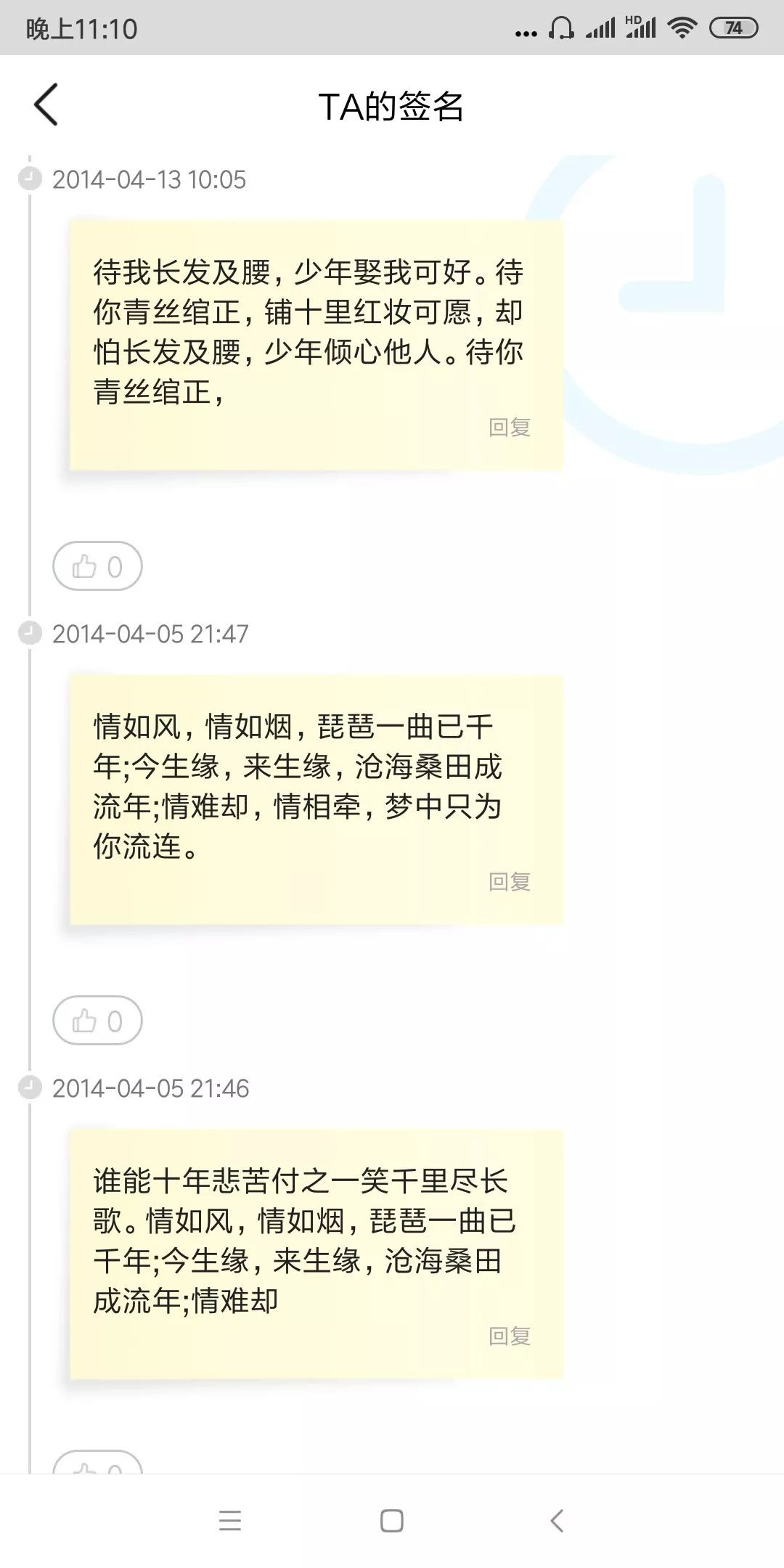Reply to the 2014-04-05 21:47 signature
Screen dimensions: 784x1568
point(510,882)
